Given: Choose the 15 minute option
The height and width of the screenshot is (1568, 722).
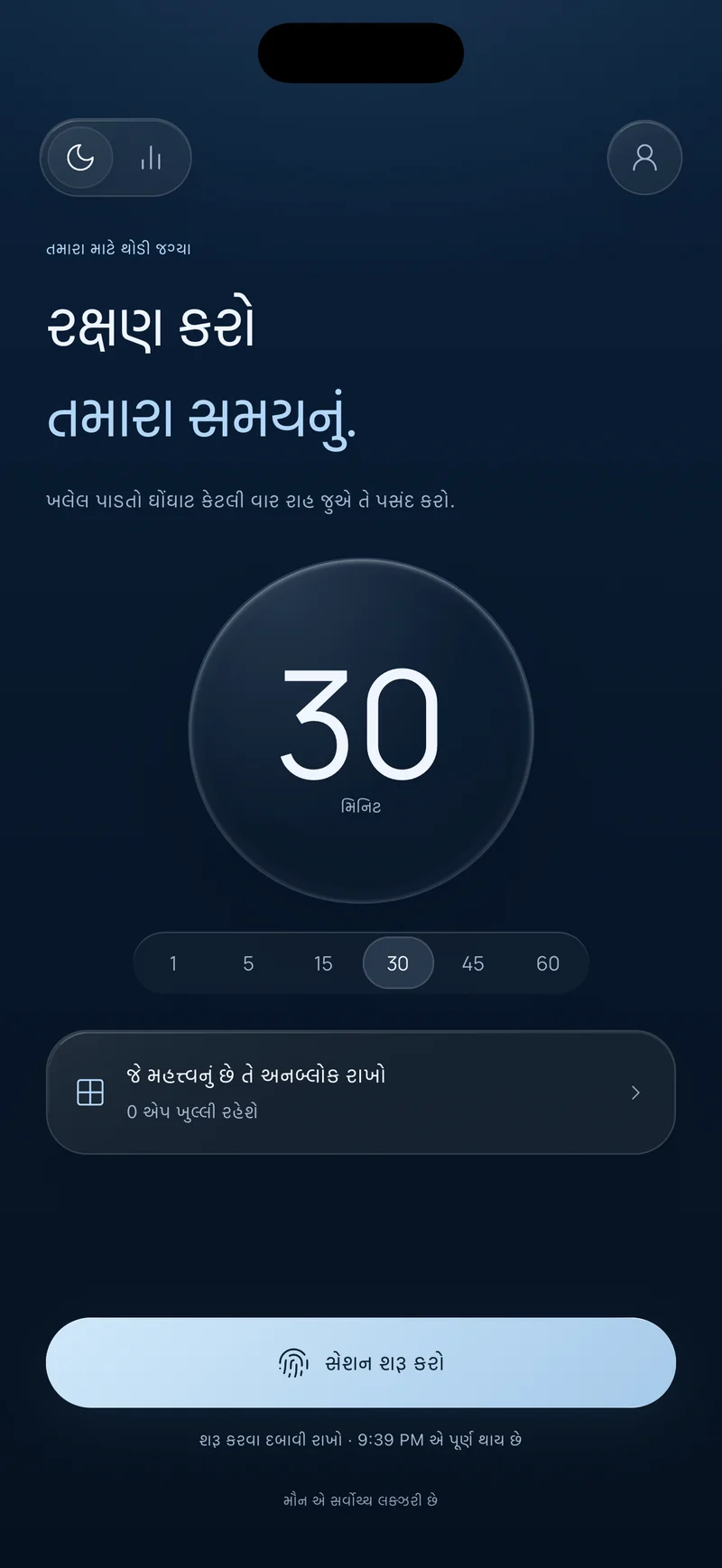Looking at the screenshot, I should [323, 964].
